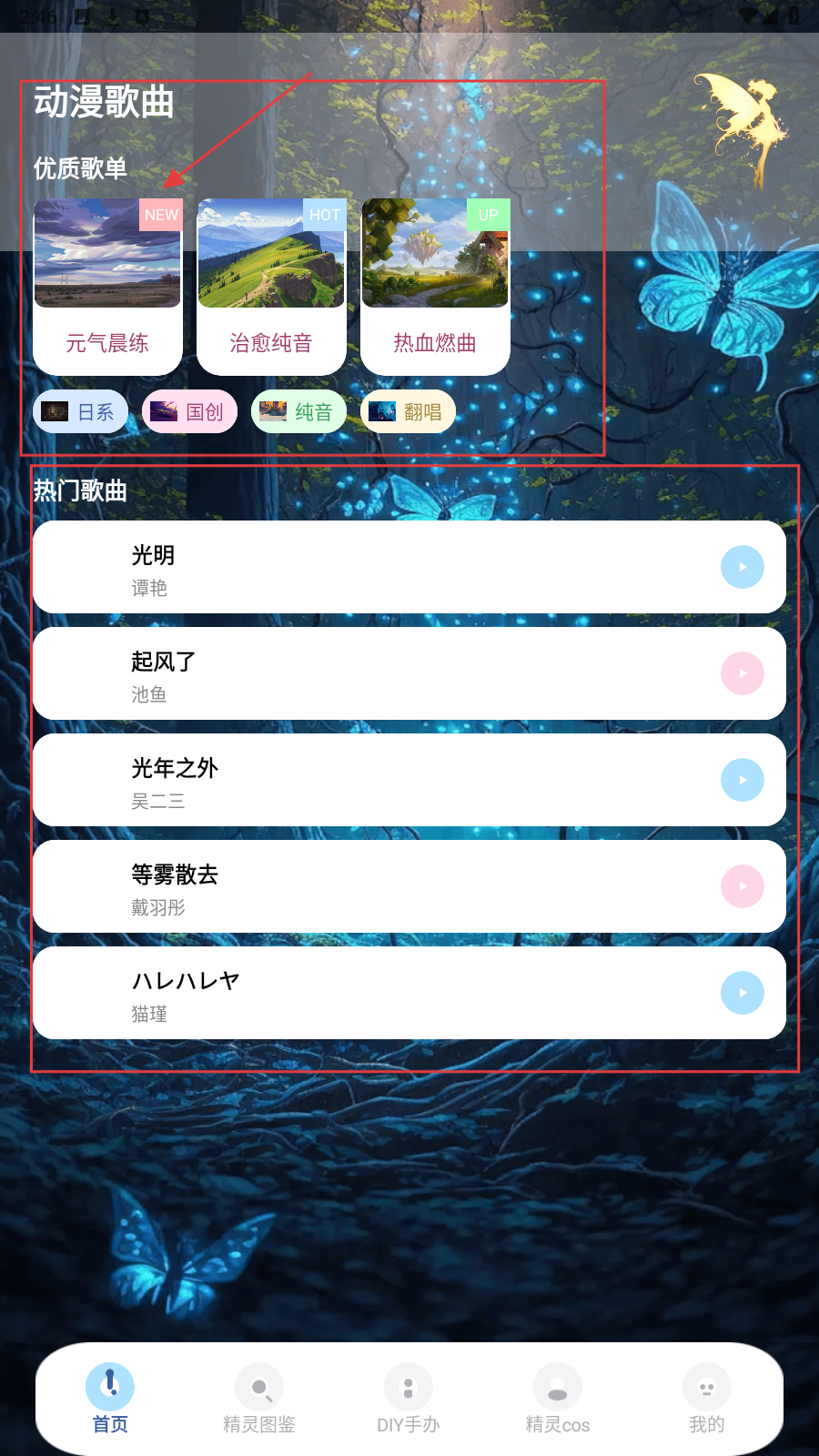Play the song ハレハレヤ
Viewport: 819px width, 1456px height.
(742, 993)
